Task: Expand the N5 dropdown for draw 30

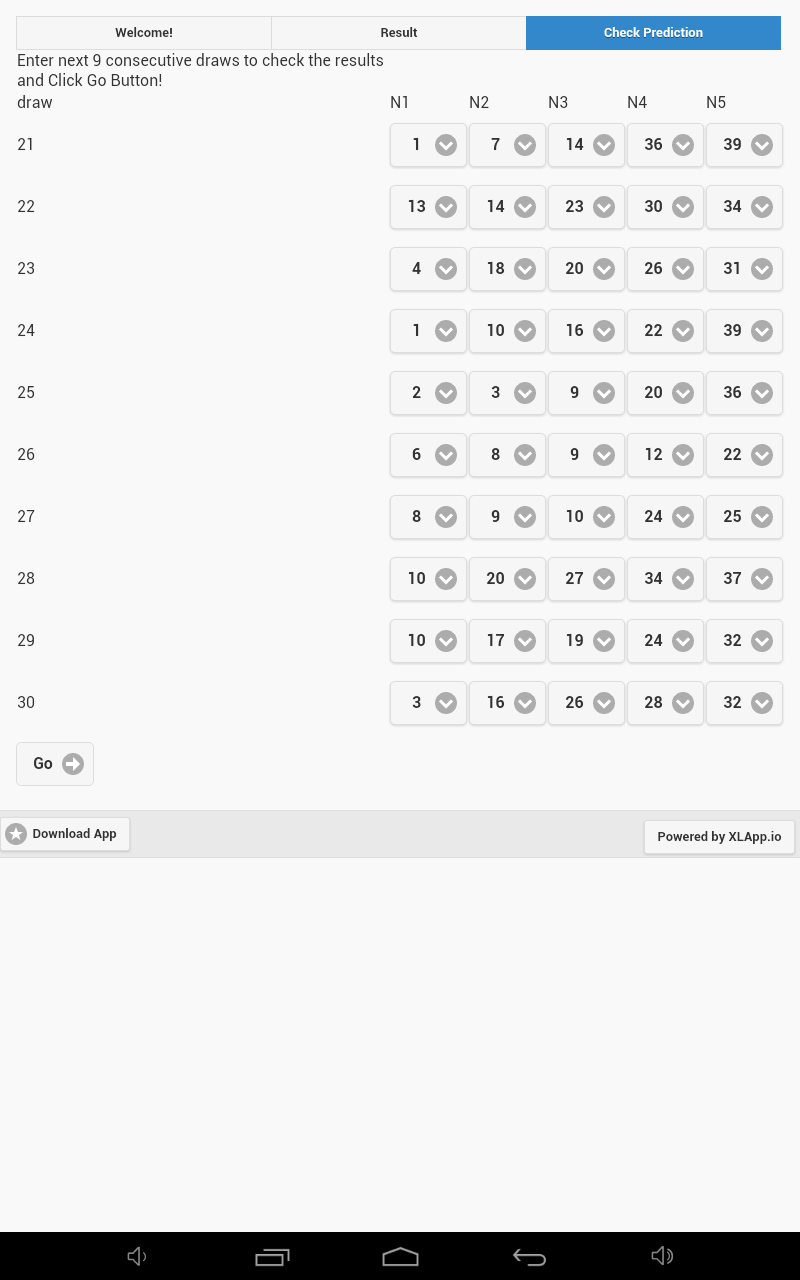Action: (744, 703)
